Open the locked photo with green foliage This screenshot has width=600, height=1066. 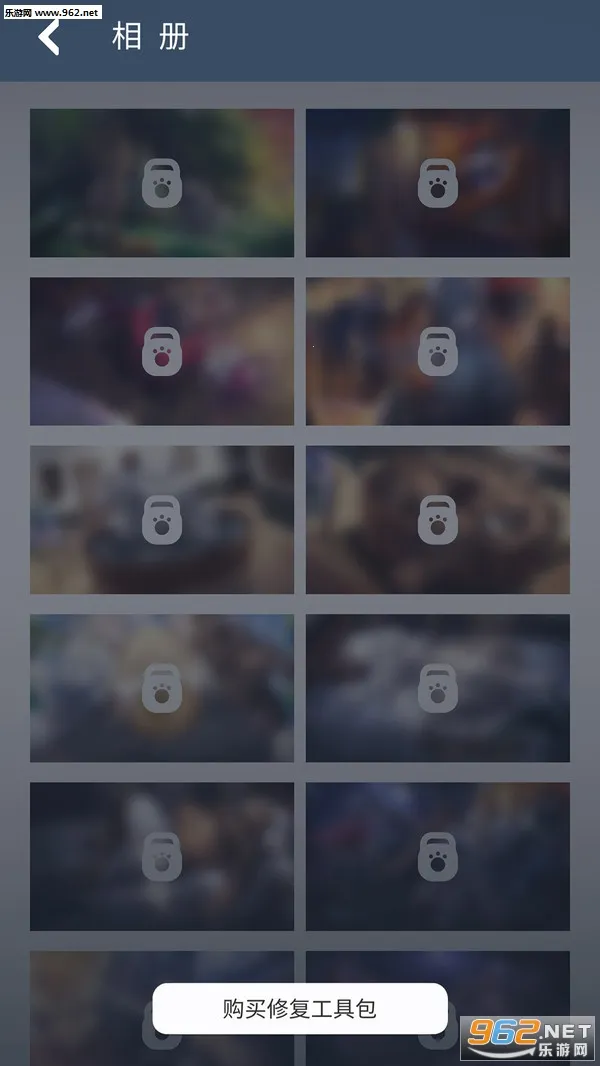point(162,183)
